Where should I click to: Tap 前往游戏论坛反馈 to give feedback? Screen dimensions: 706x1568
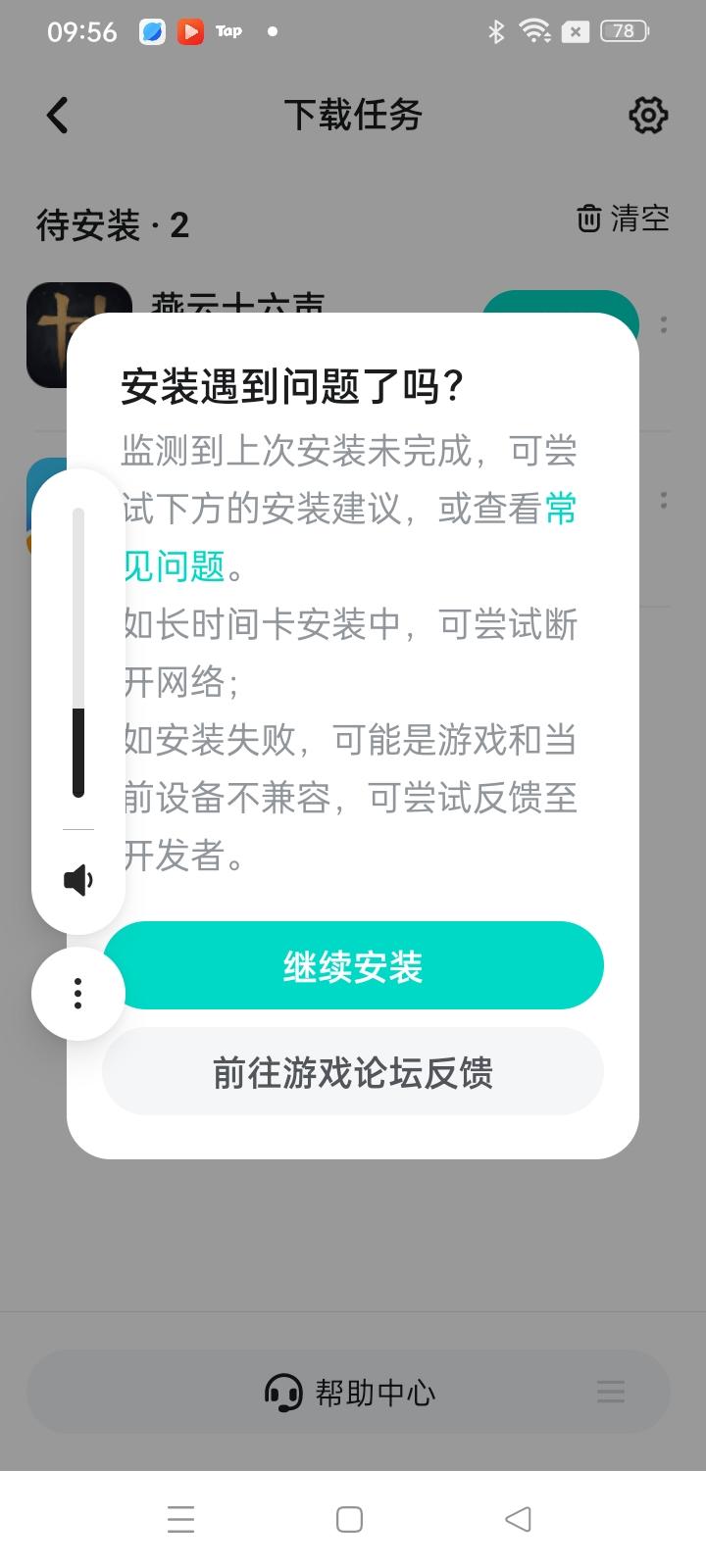(x=352, y=1072)
